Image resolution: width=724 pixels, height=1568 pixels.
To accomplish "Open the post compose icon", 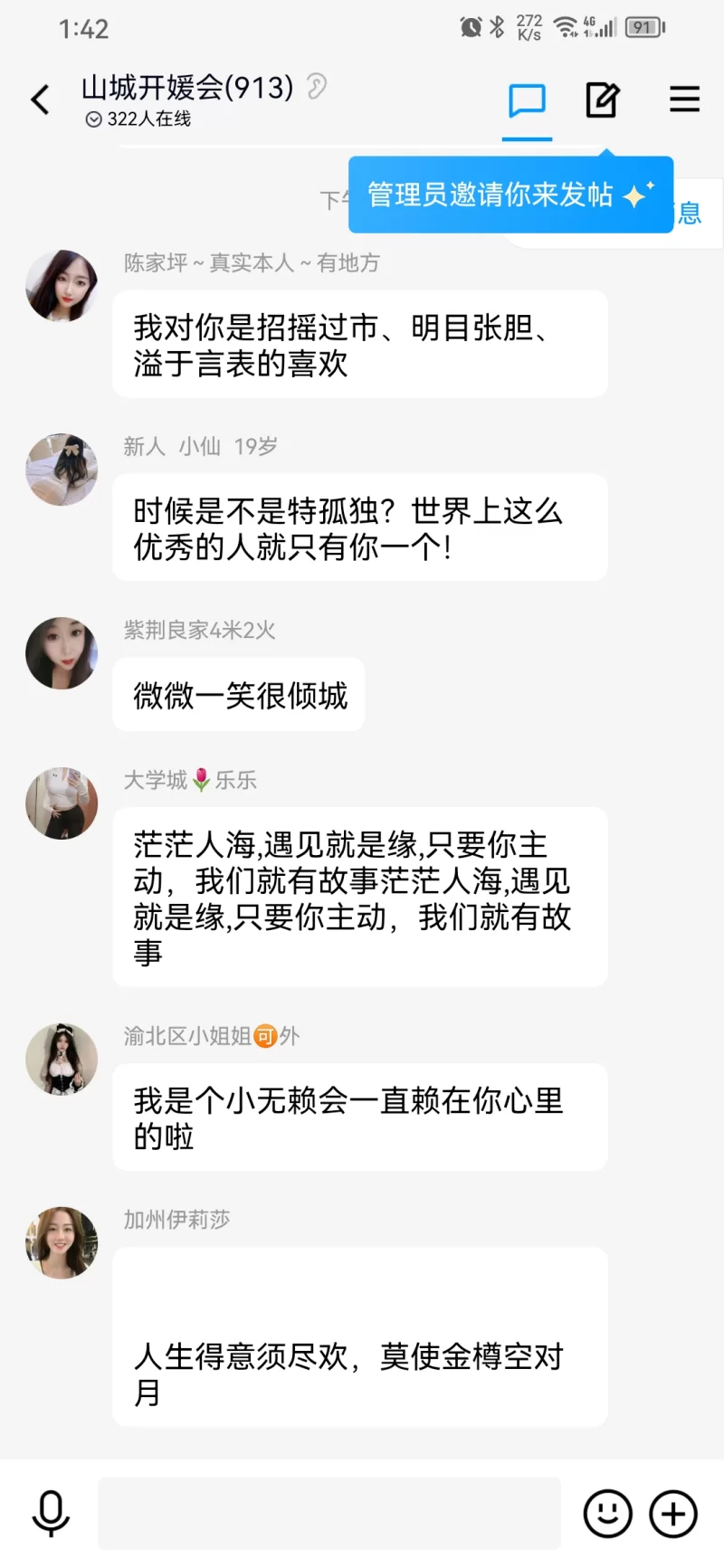I will (602, 100).
